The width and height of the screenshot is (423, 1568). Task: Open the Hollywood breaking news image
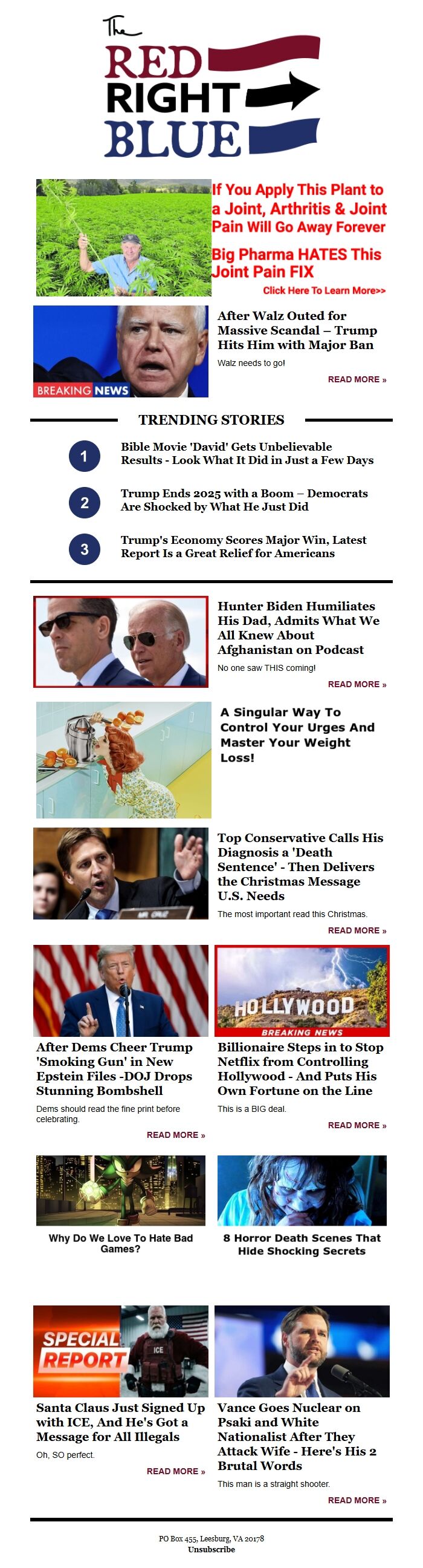[x=302, y=990]
